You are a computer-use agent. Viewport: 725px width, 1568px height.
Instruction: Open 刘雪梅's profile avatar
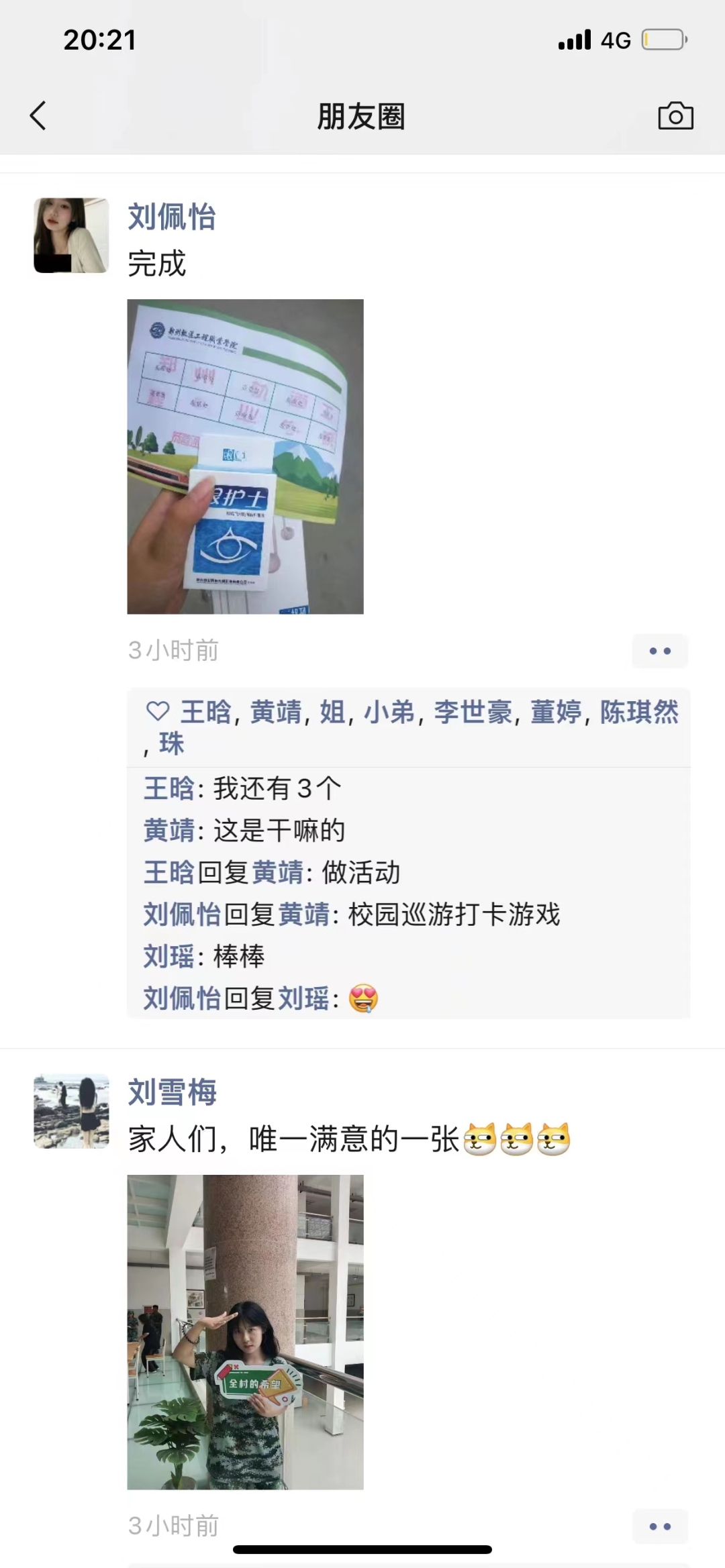[71, 1111]
